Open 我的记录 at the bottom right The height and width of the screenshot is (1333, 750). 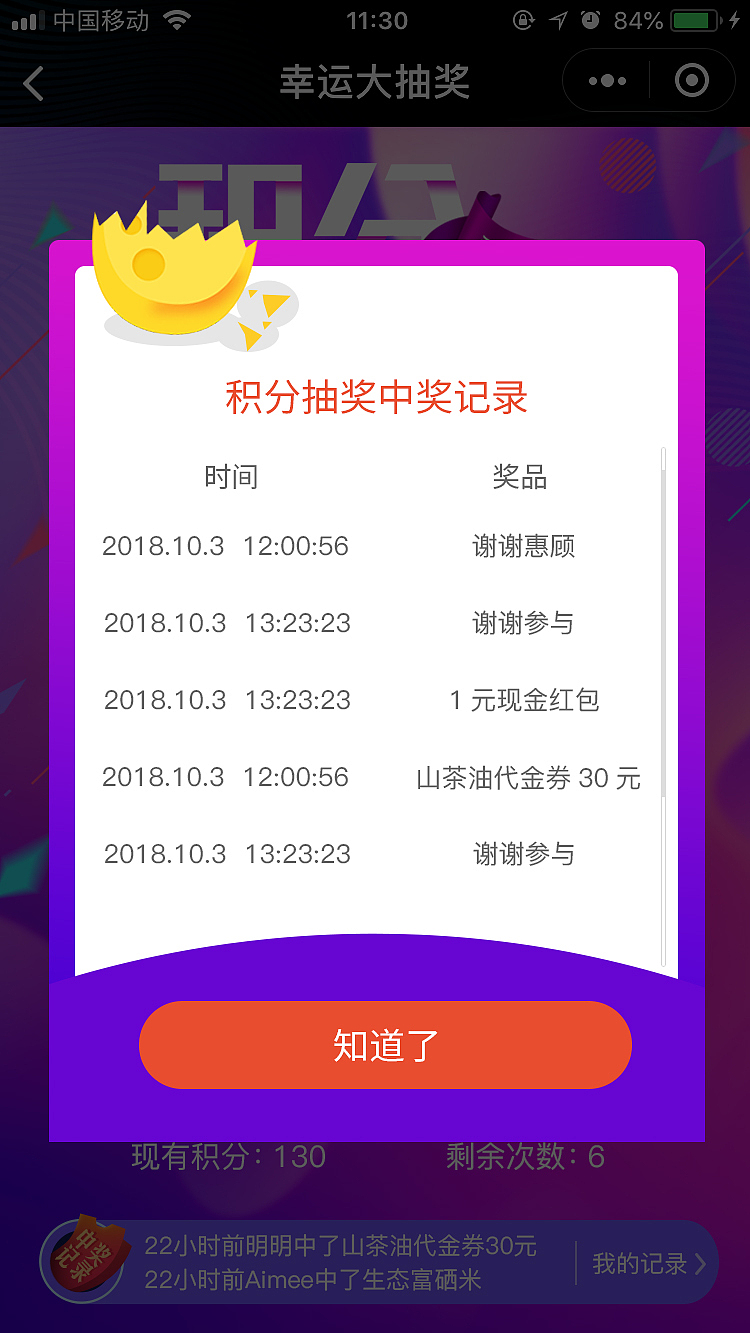pyautogui.click(x=645, y=1263)
